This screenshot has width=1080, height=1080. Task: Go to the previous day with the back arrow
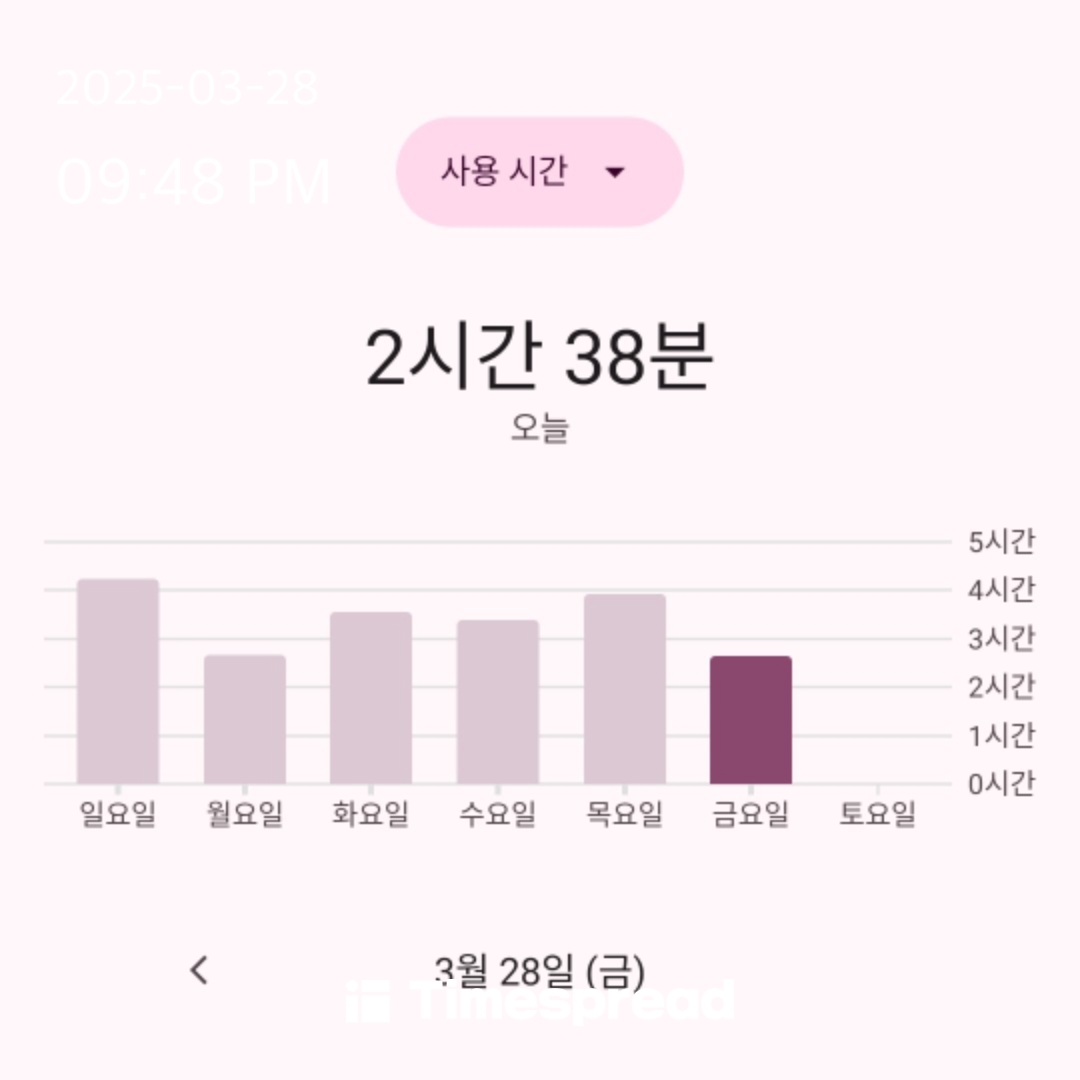click(x=199, y=970)
